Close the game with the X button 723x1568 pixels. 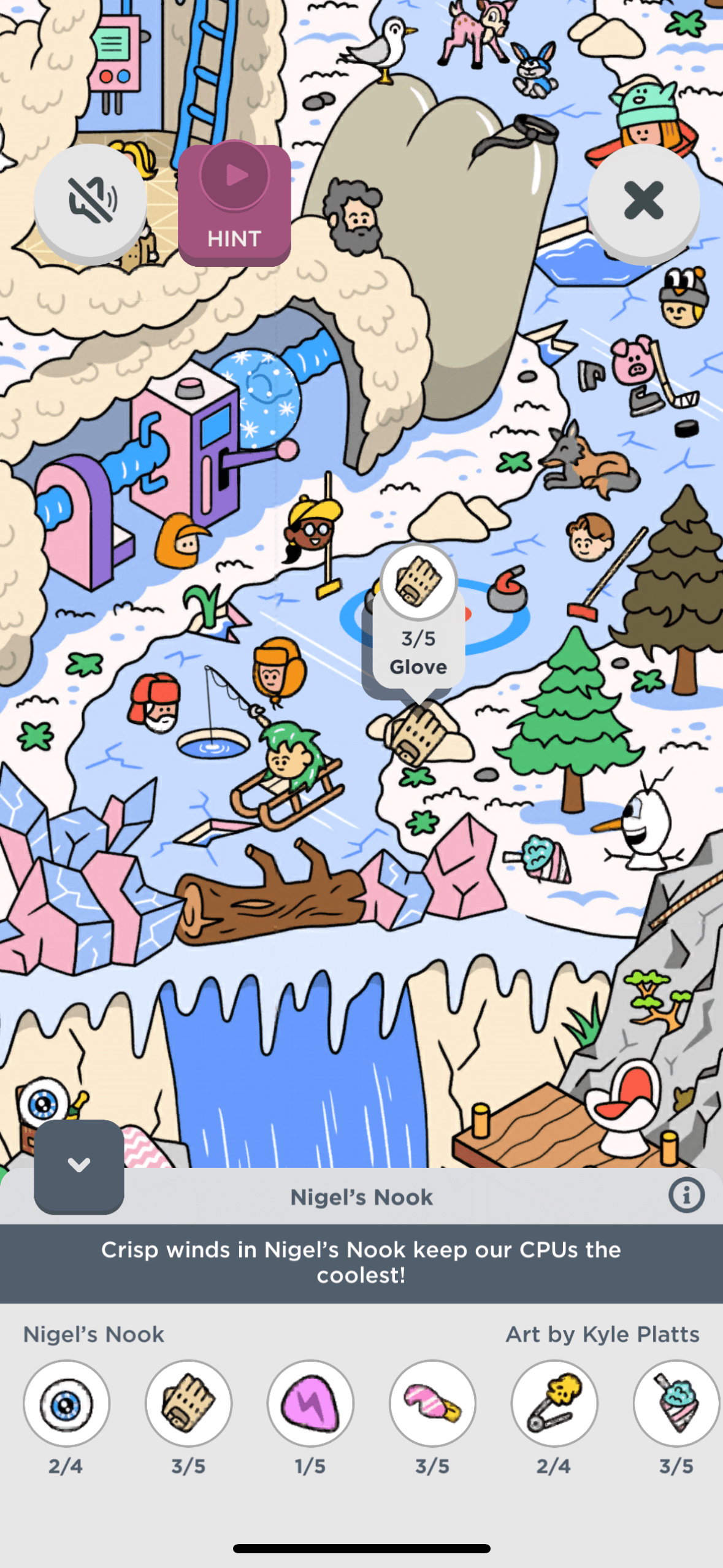coord(643,200)
